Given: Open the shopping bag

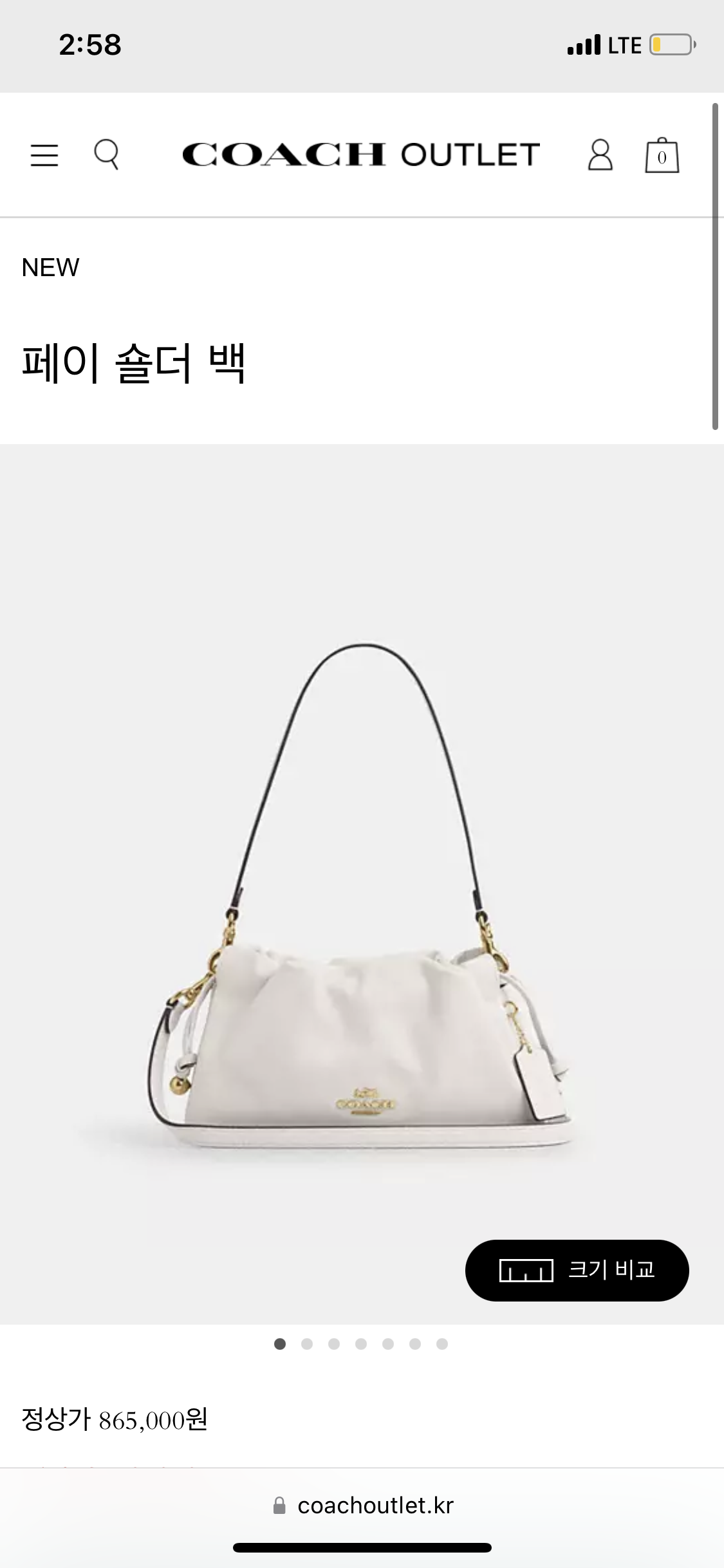Looking at the screenshot, I should pyautogui.click(x=662, y=155).
